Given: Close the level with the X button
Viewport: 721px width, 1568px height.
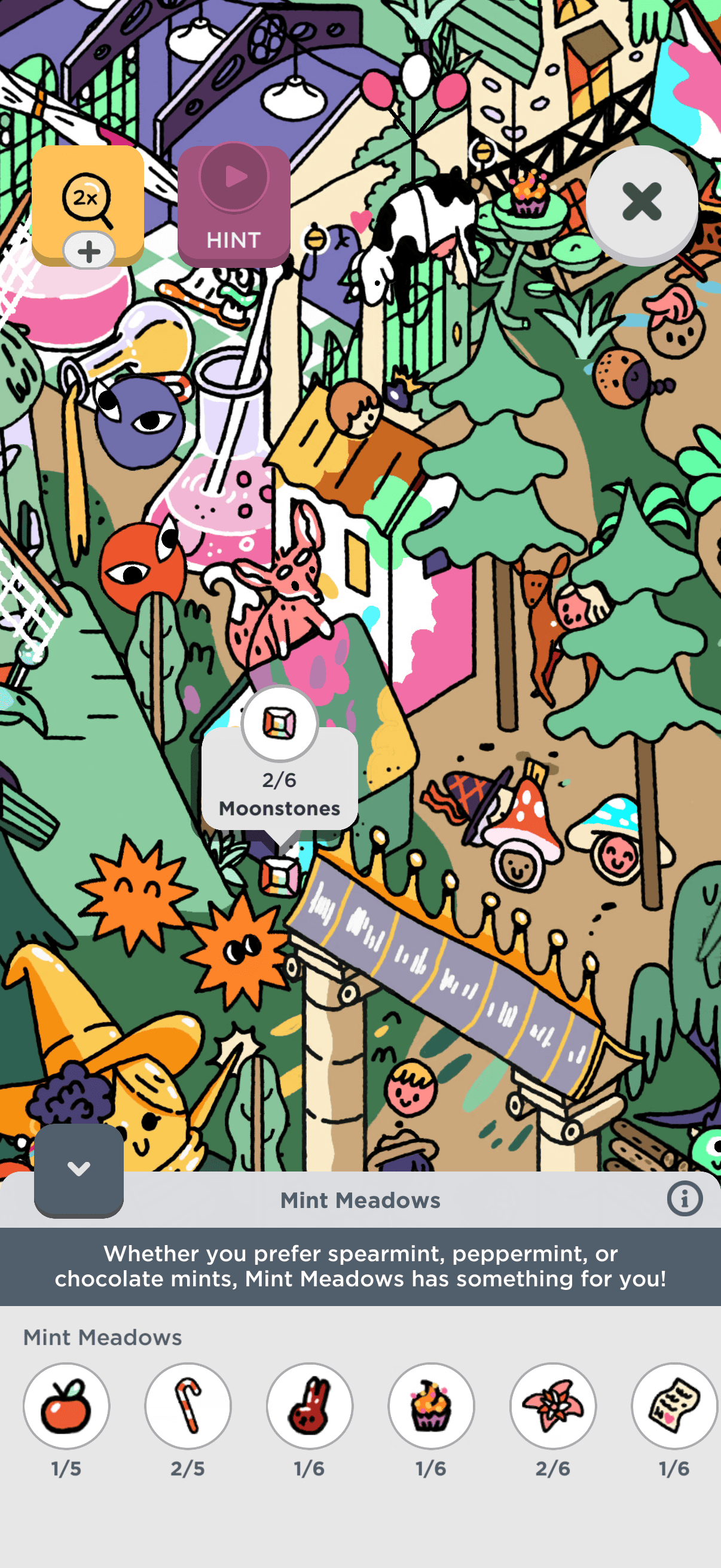Looking at the screenshot, I should click(641, 202).
